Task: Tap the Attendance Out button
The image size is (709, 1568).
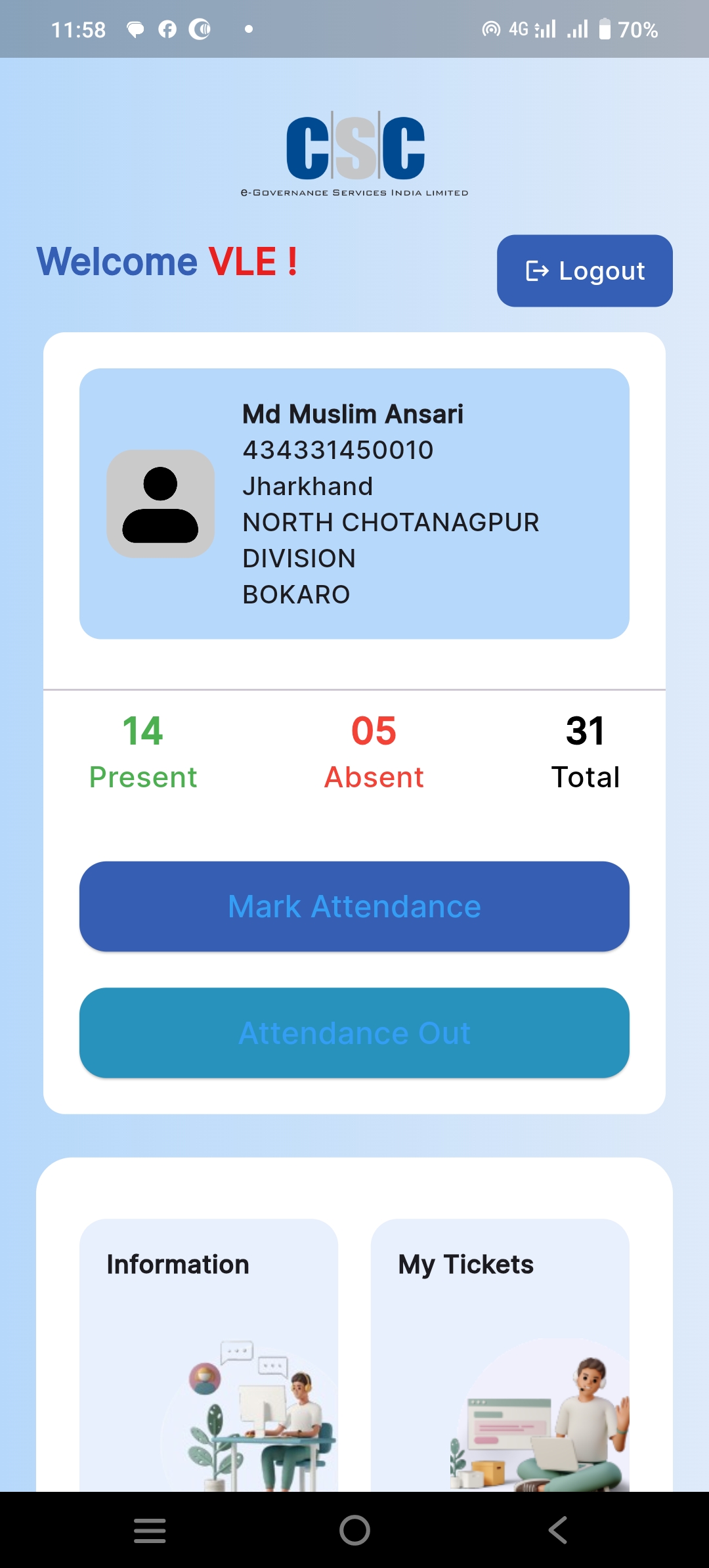Action: [354, 1033]
